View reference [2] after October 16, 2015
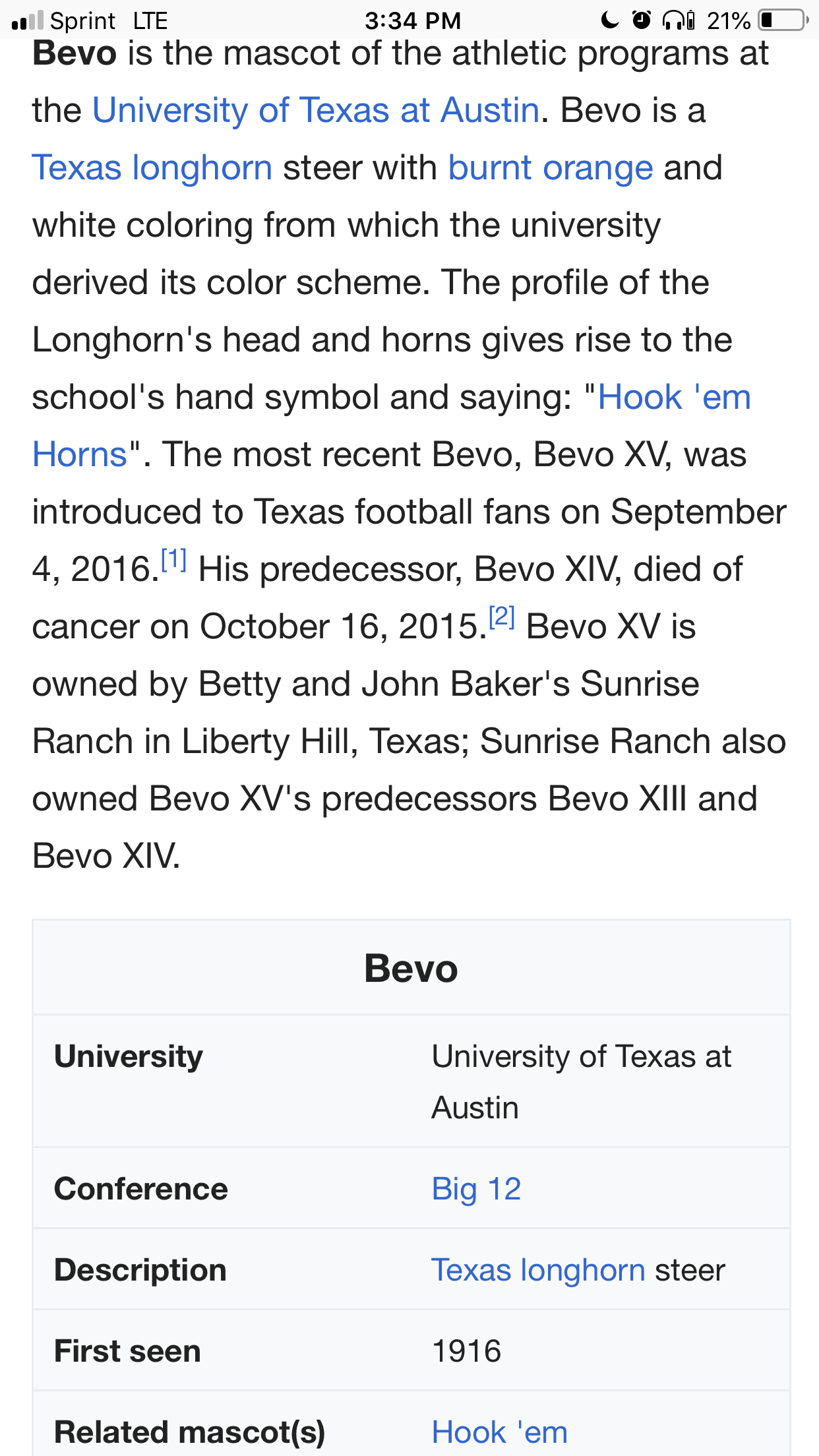Image resolution: width=819 pixels, height=1456 pixels. (x=501, y=617)
